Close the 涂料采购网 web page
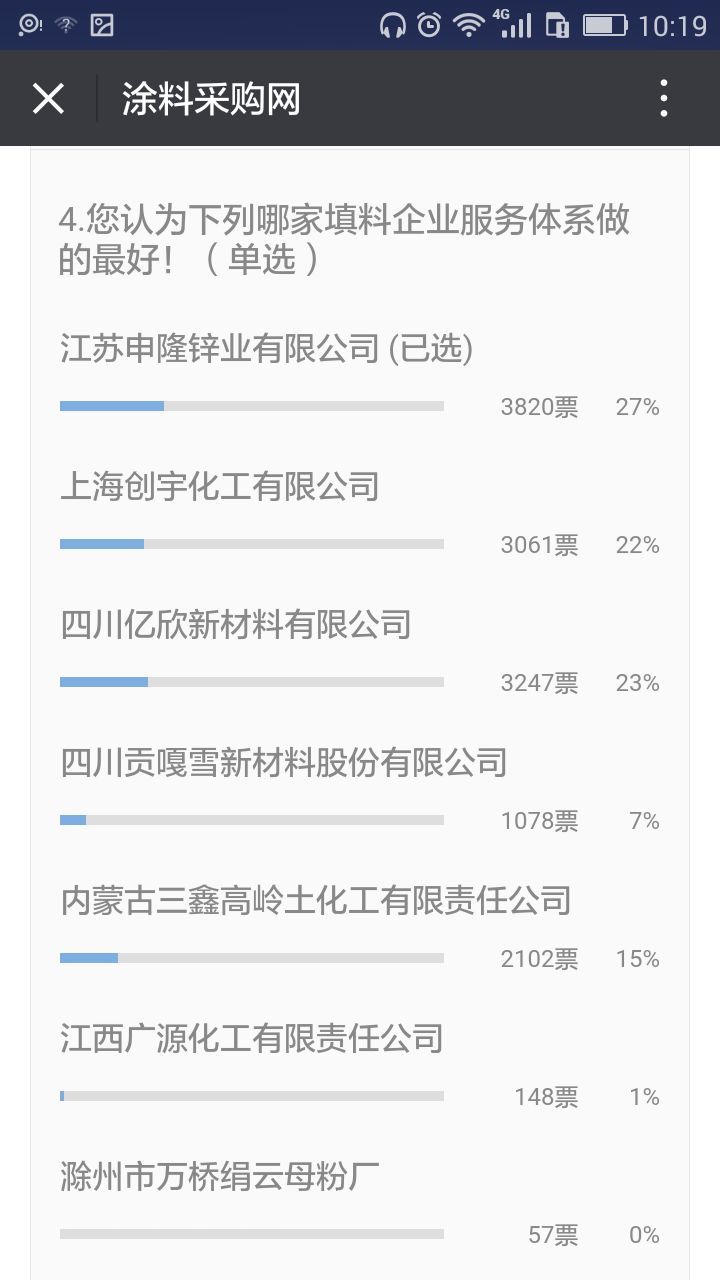The image size is (720, 1280). tap(48, 99)
